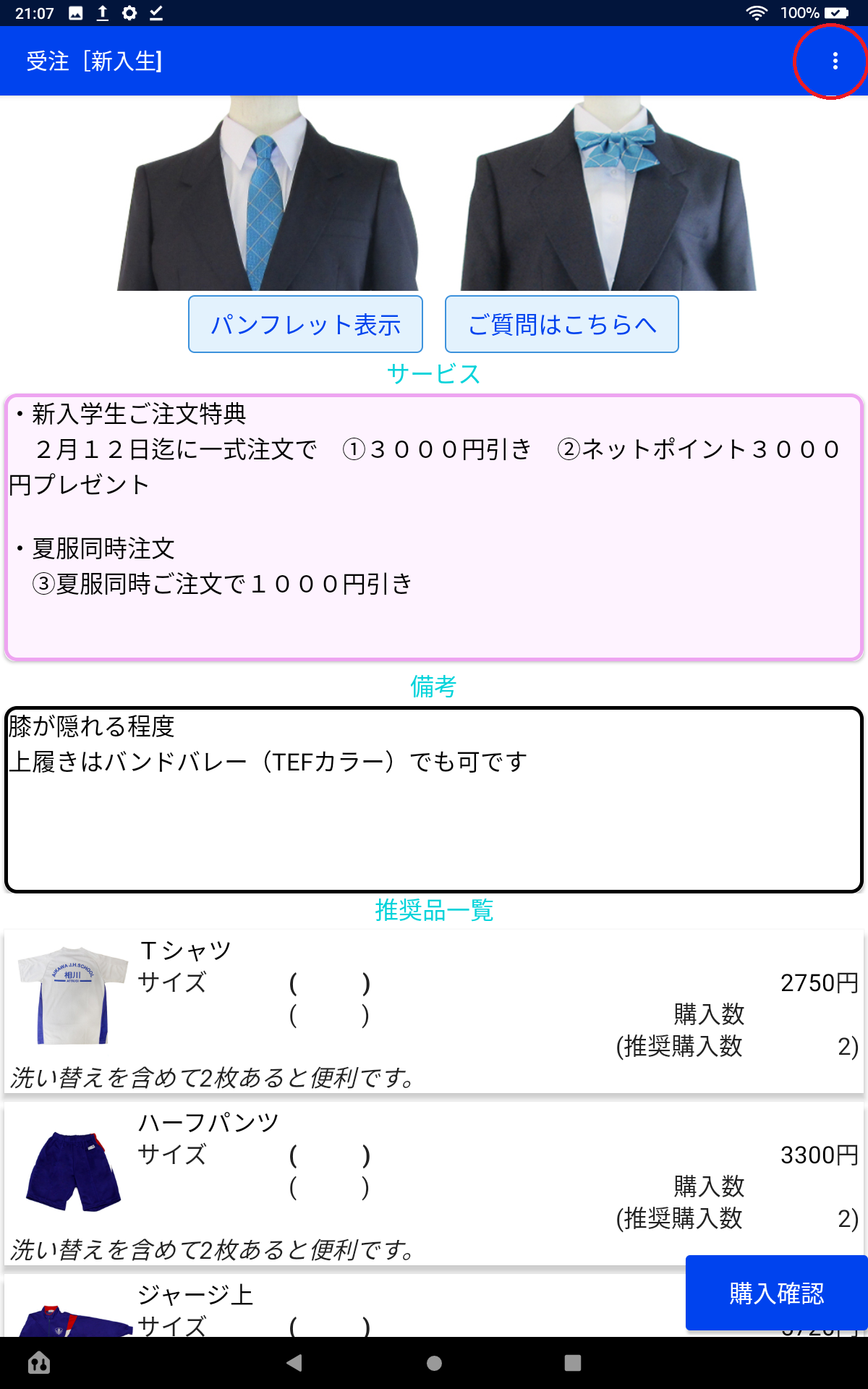868x1389 pixels.
Task: Open ご質問はこちらへ inquiry button
Action: click(x=562, y=325)
